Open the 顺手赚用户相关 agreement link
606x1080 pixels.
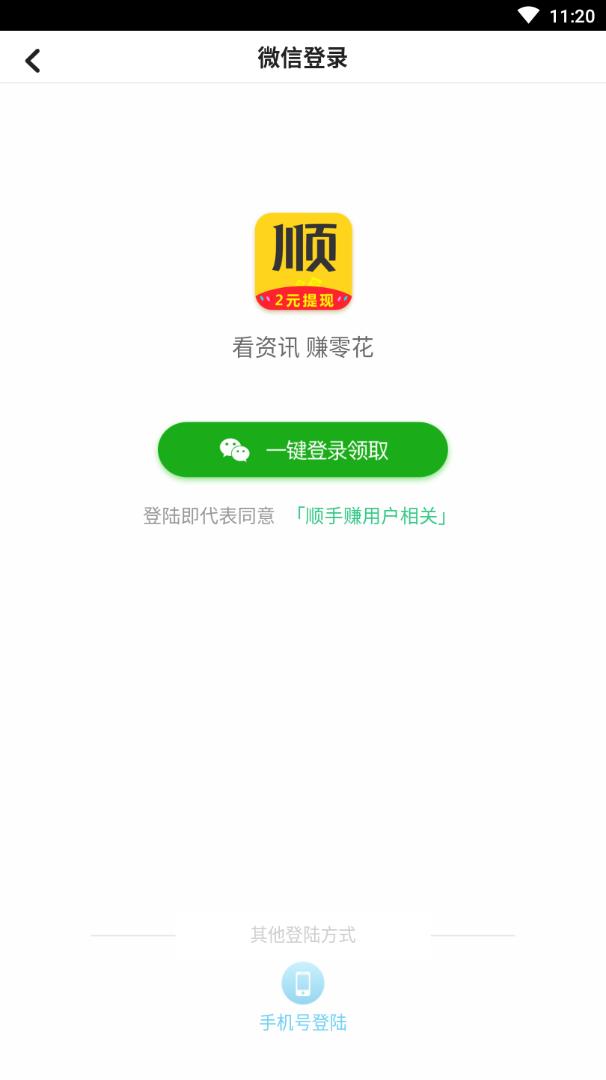(x=370, y=516)
